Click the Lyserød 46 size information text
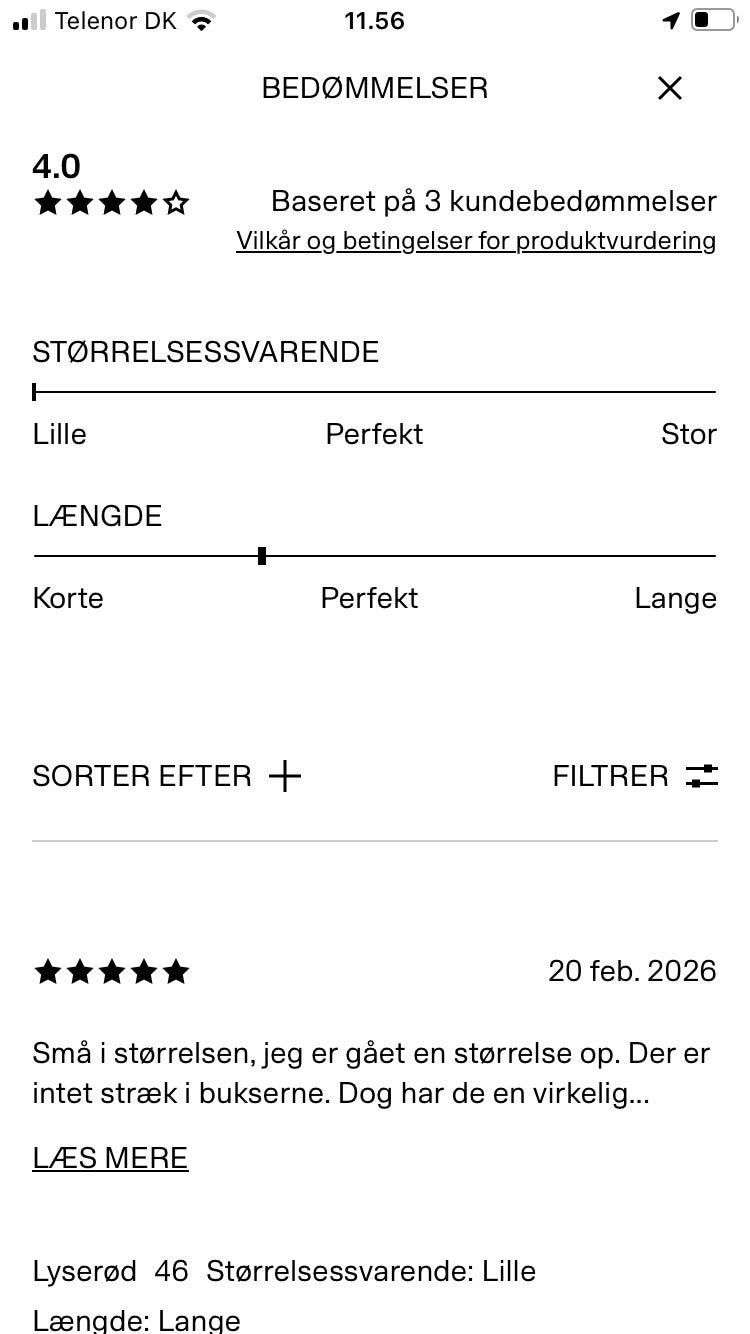The width and height of the screenshot is (750, 1334). tap(110, 1271)
